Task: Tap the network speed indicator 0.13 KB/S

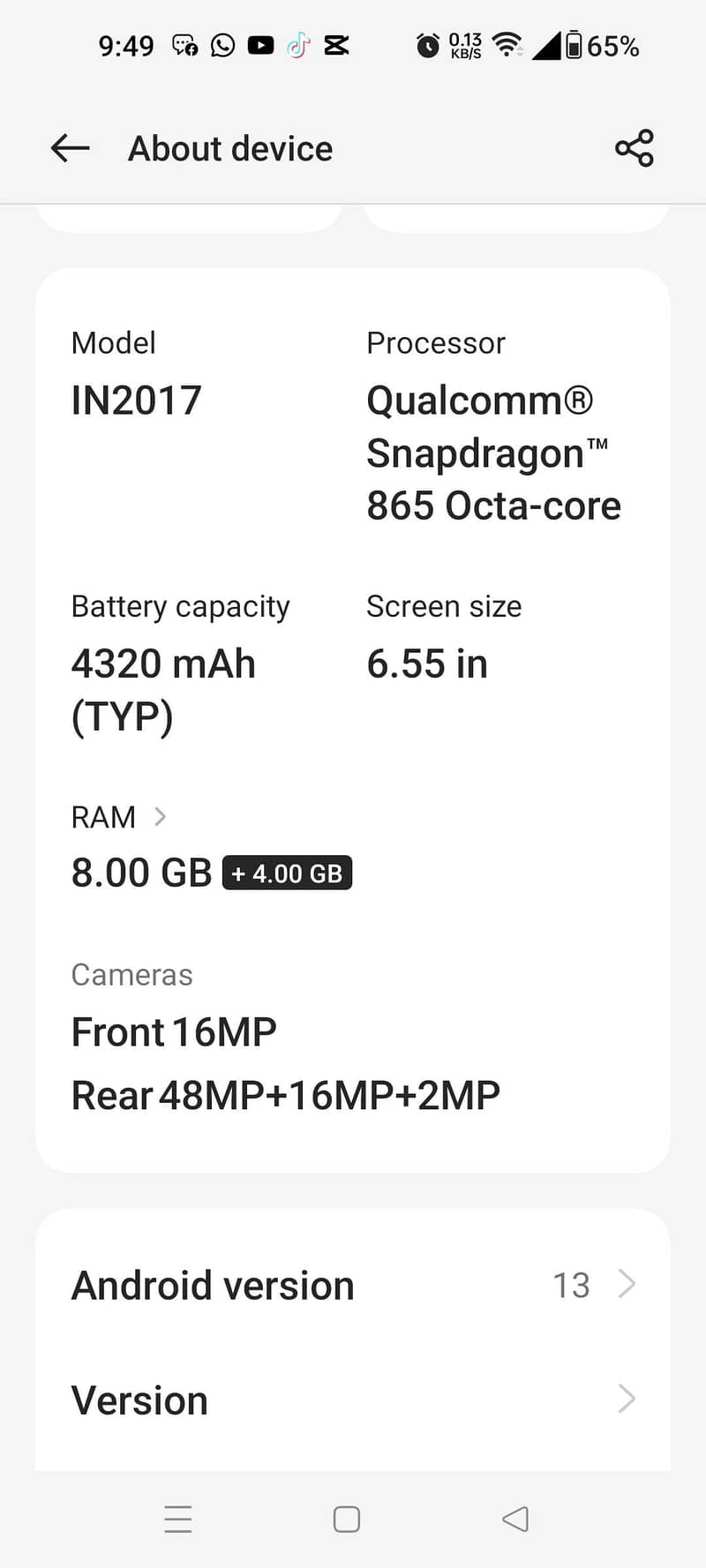Action: (465, 45)
